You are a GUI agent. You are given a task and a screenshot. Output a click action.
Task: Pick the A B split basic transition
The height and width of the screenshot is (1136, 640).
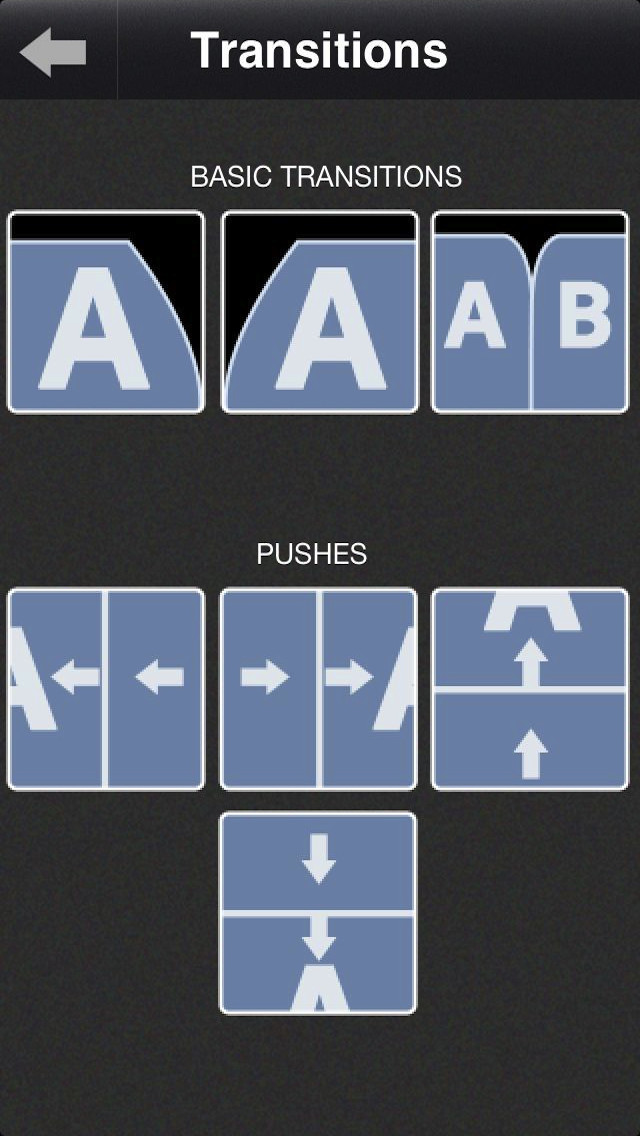[530, 312]
